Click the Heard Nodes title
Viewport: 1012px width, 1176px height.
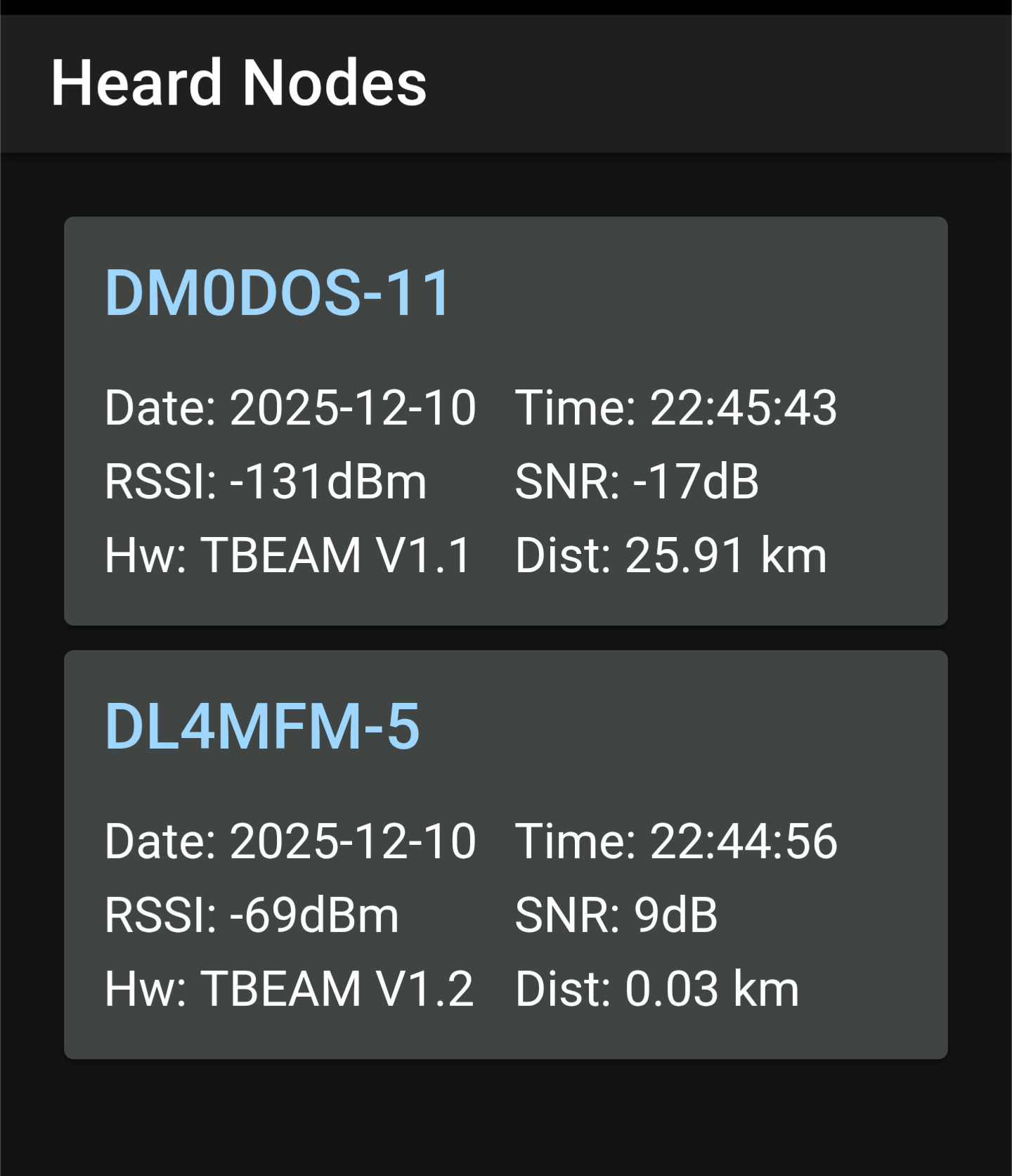point(239,83)
